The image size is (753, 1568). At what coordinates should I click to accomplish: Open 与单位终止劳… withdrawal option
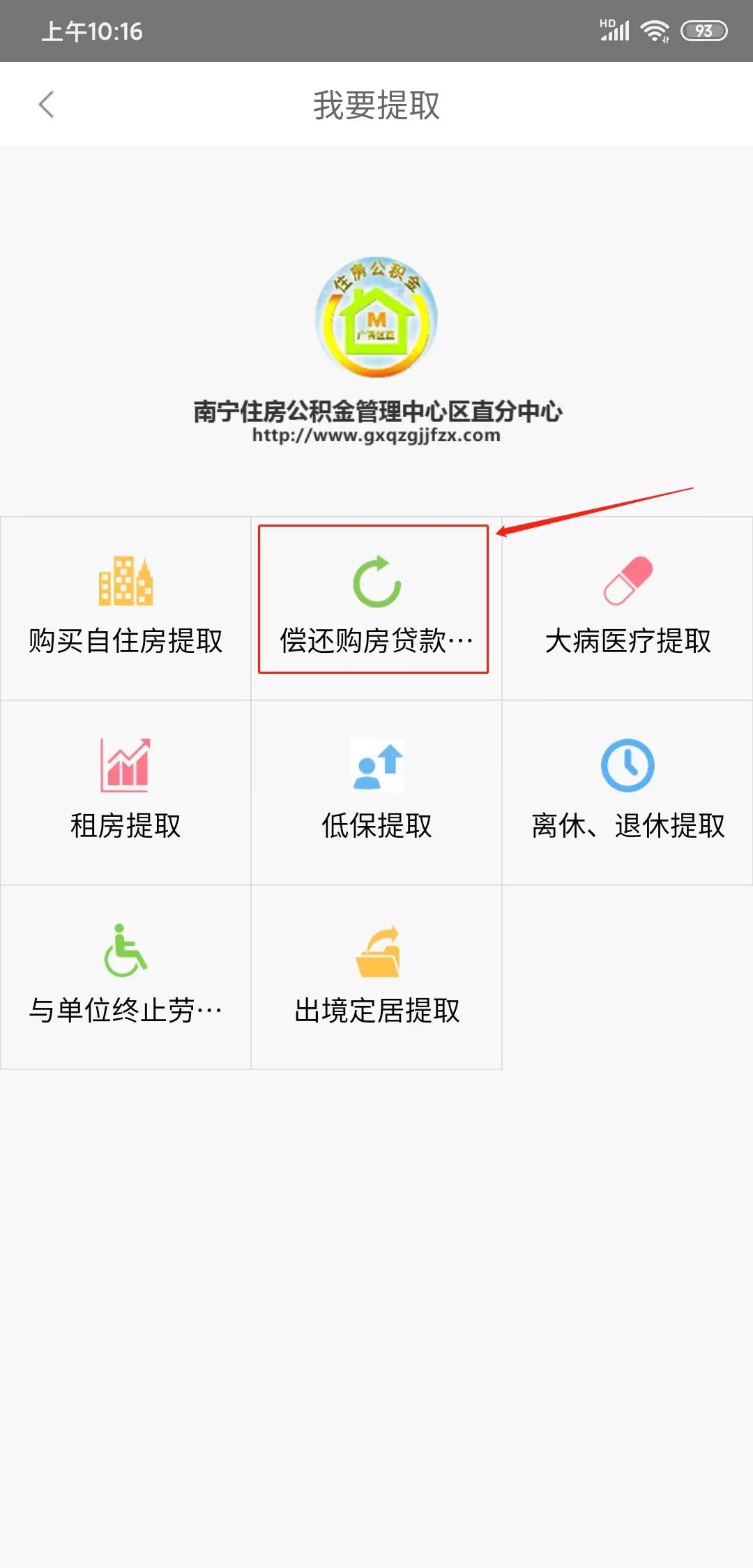(125, 977)
